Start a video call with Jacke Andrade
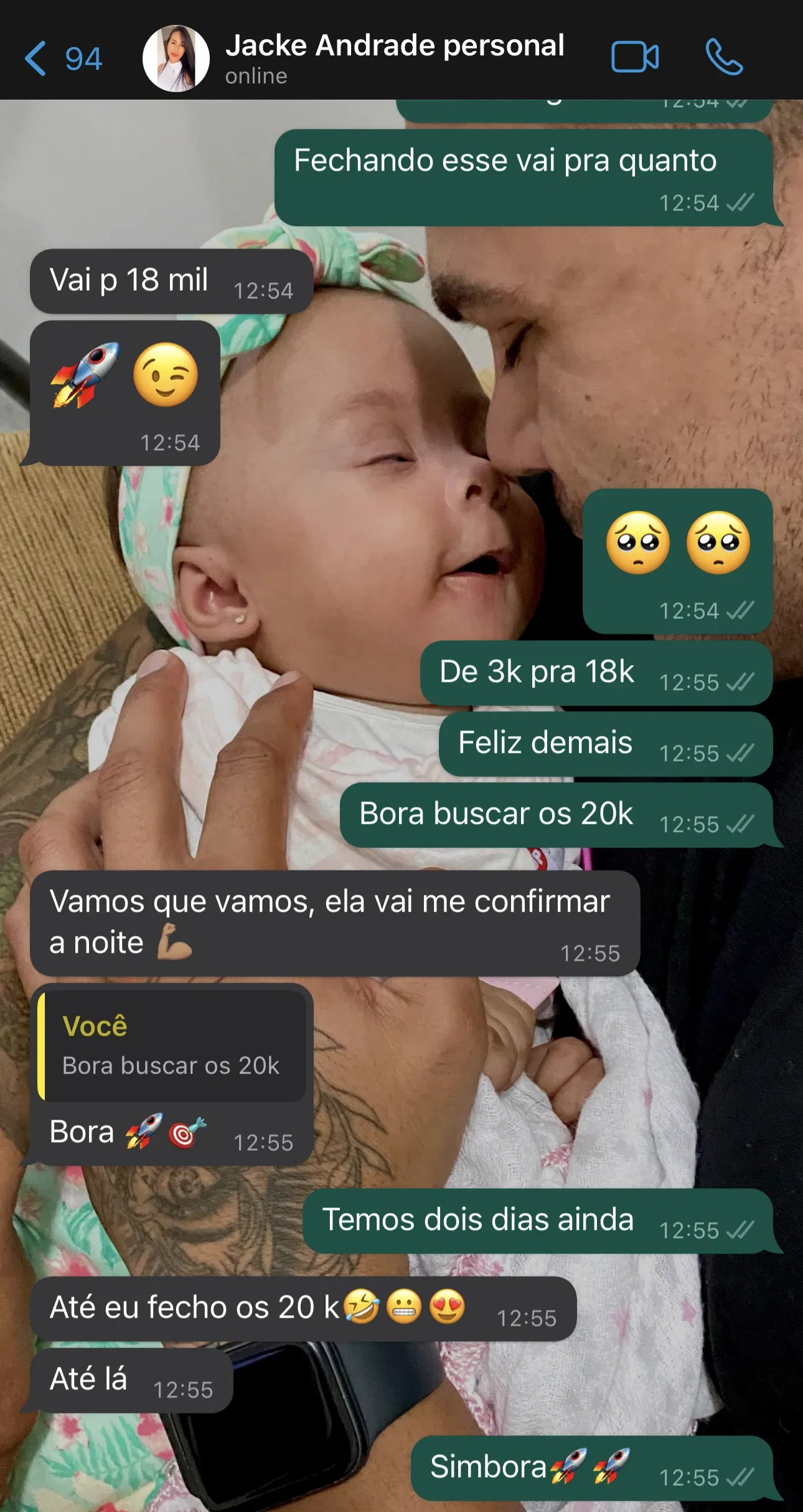 point(634,58)
